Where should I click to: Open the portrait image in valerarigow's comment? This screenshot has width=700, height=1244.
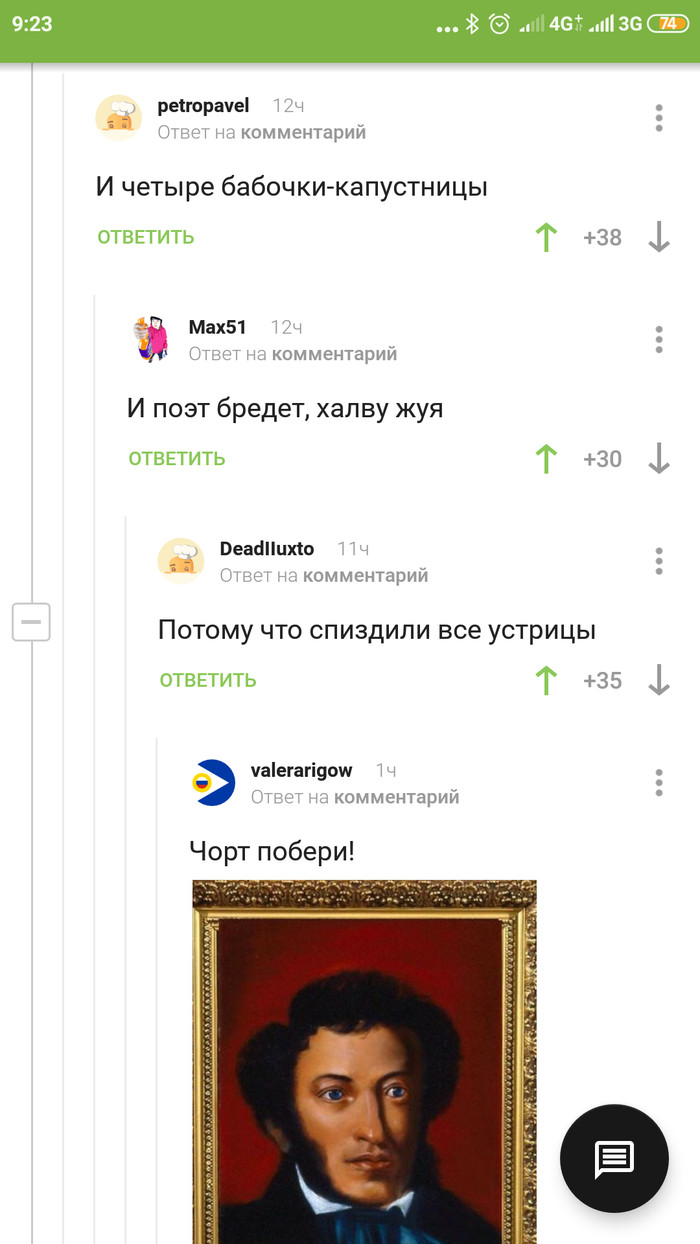(x=364, y=1060)
